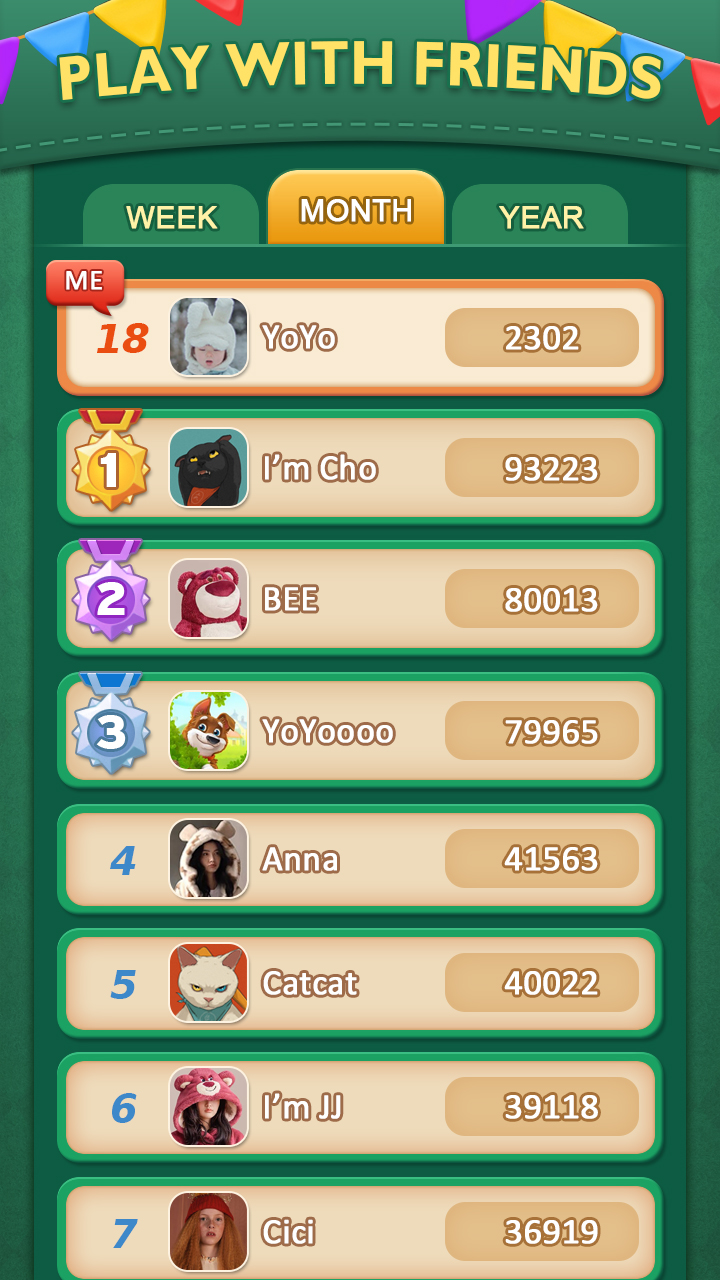
Task: View BEE's second-place entry
Action: point(360,599)
